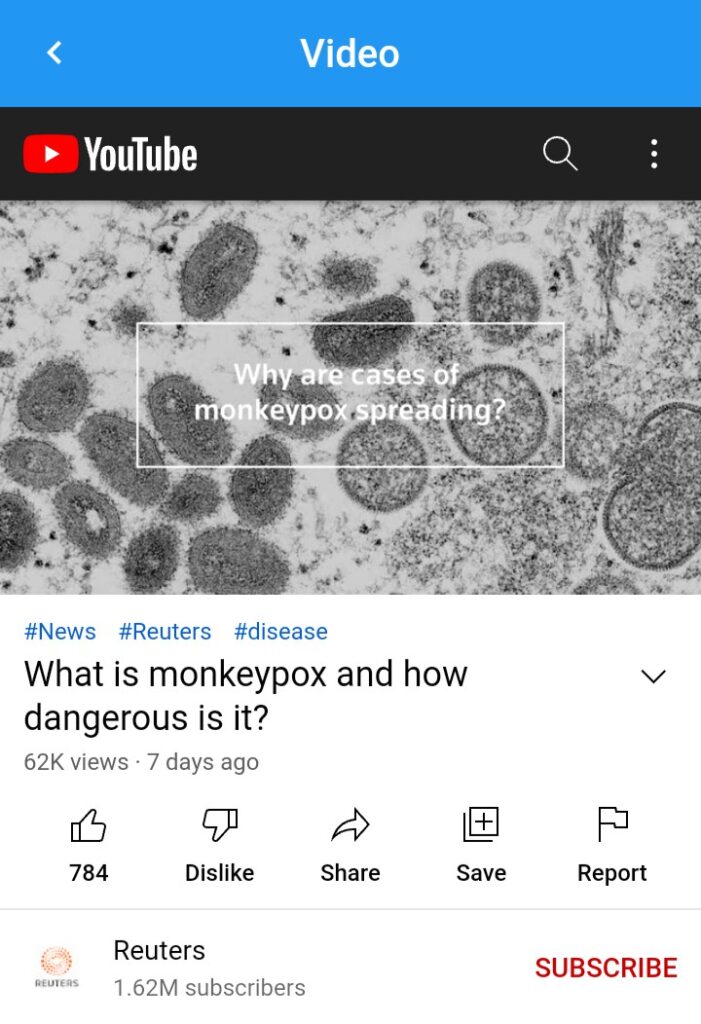Report this video

pos(612,844)
